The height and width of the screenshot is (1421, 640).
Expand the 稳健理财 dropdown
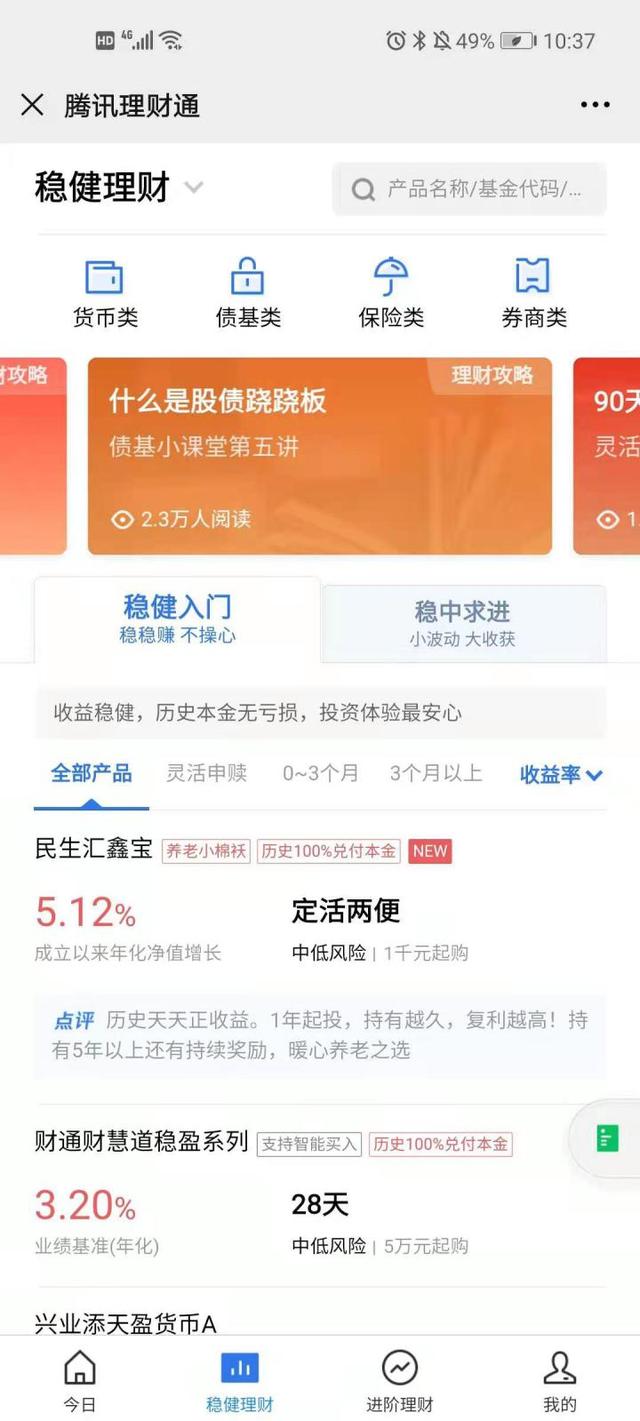click(x=194, y=188)
